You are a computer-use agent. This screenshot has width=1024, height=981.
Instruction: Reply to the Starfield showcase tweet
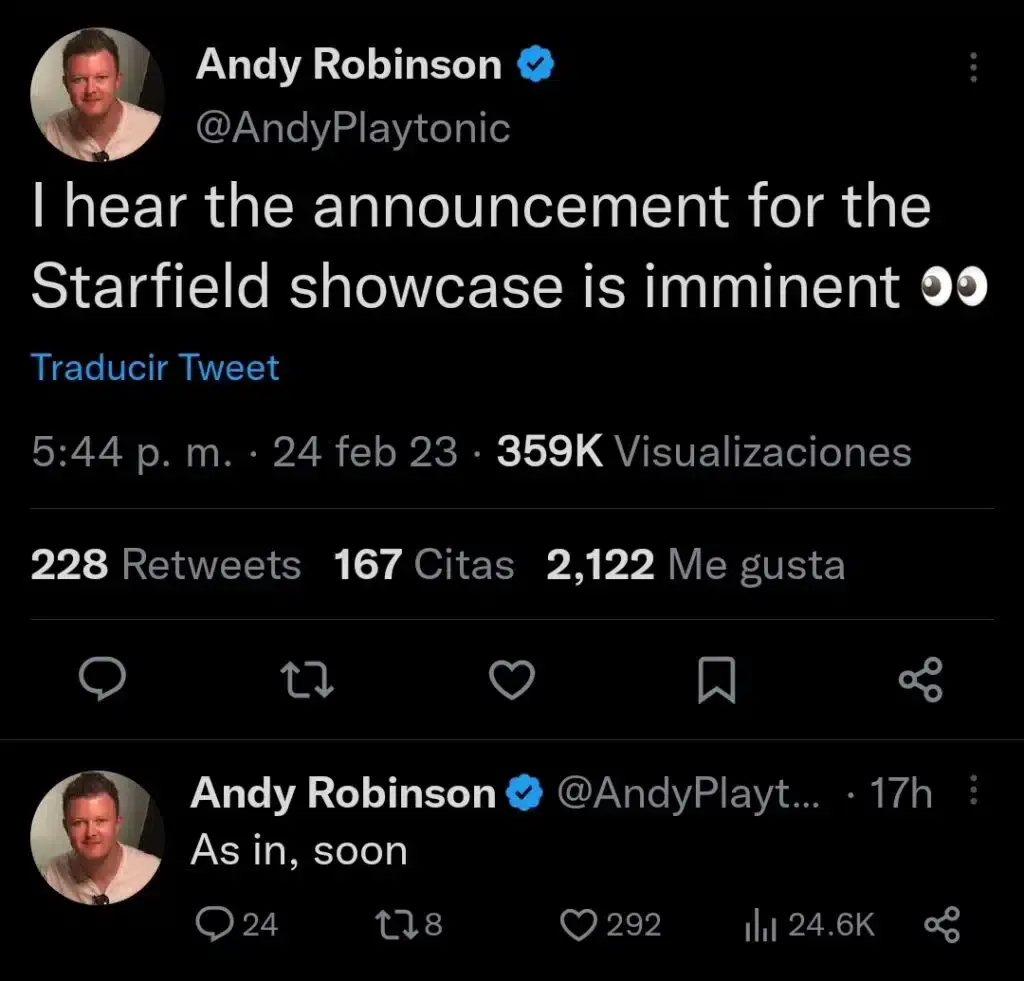point(102,681)
